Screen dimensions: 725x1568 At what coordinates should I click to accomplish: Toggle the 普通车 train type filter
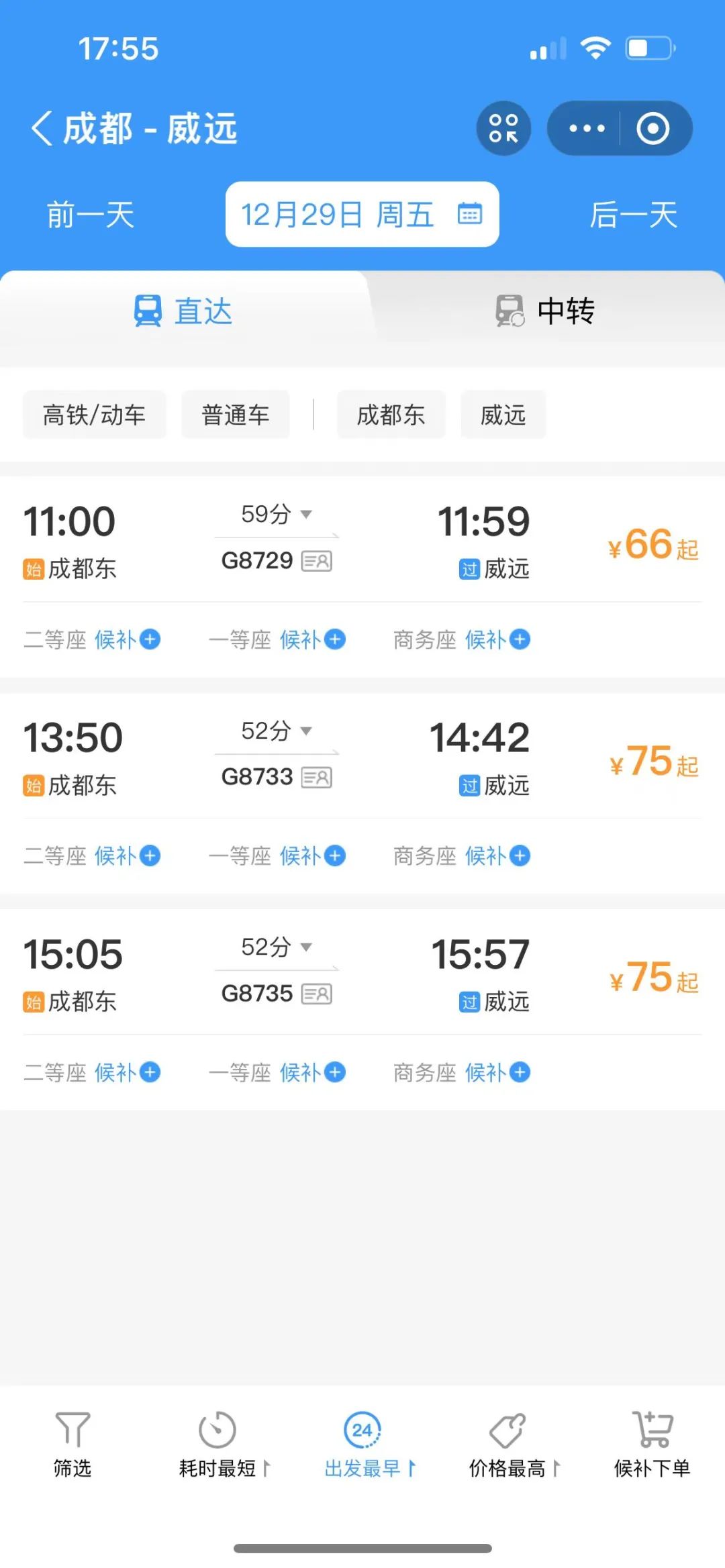(x=235, y=414)
